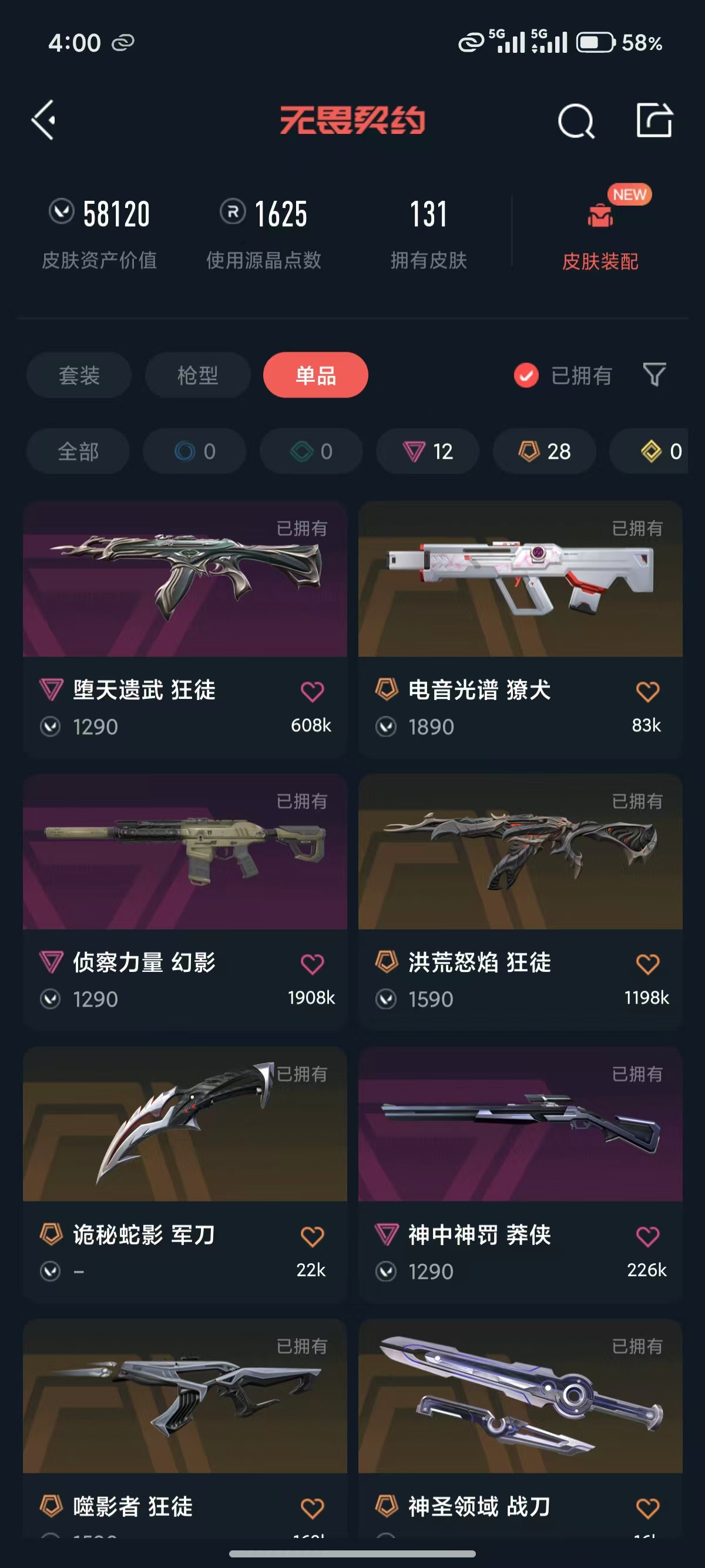
Task: Open the search icon in the header
Action: pyautogui.click(x=575, y=121)
